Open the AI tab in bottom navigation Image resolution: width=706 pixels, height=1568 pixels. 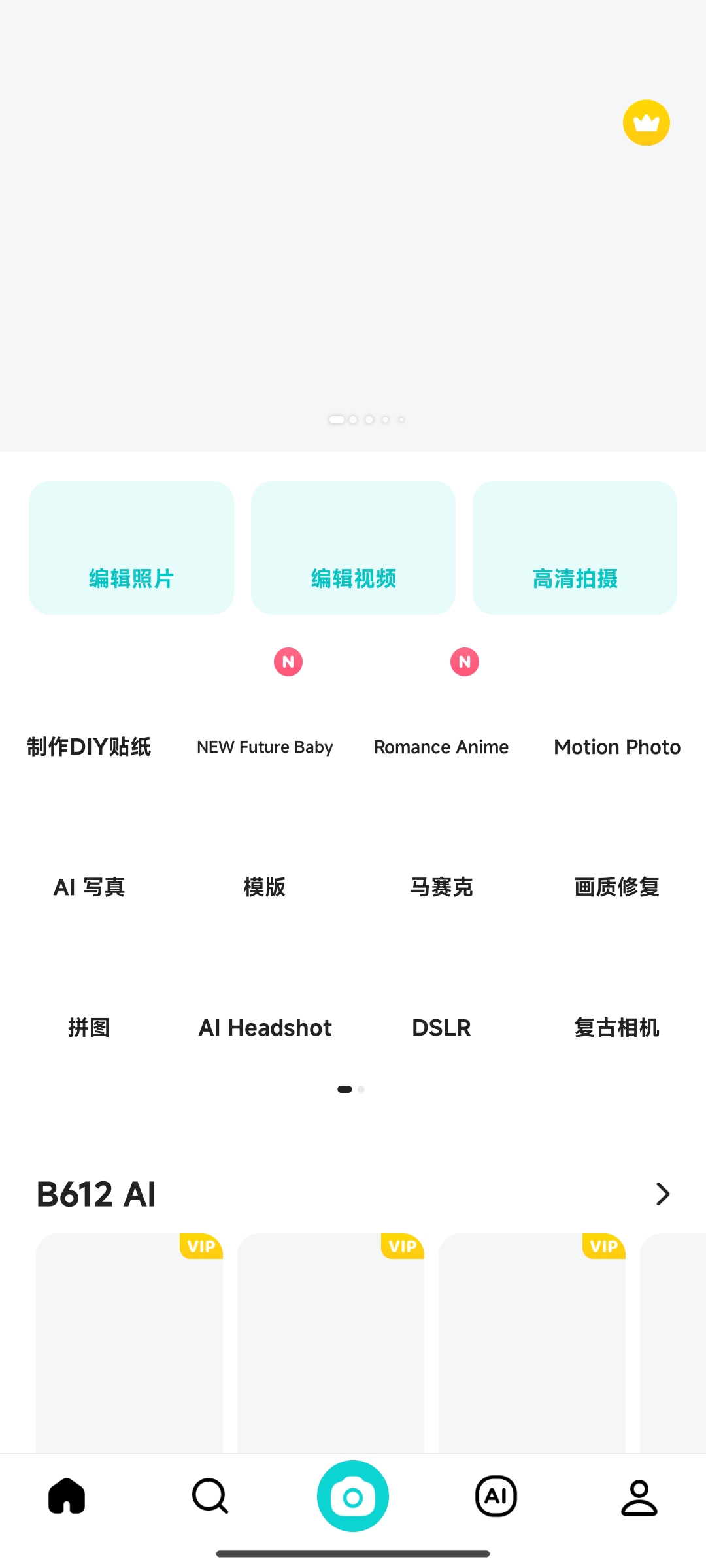point(496,1496)
